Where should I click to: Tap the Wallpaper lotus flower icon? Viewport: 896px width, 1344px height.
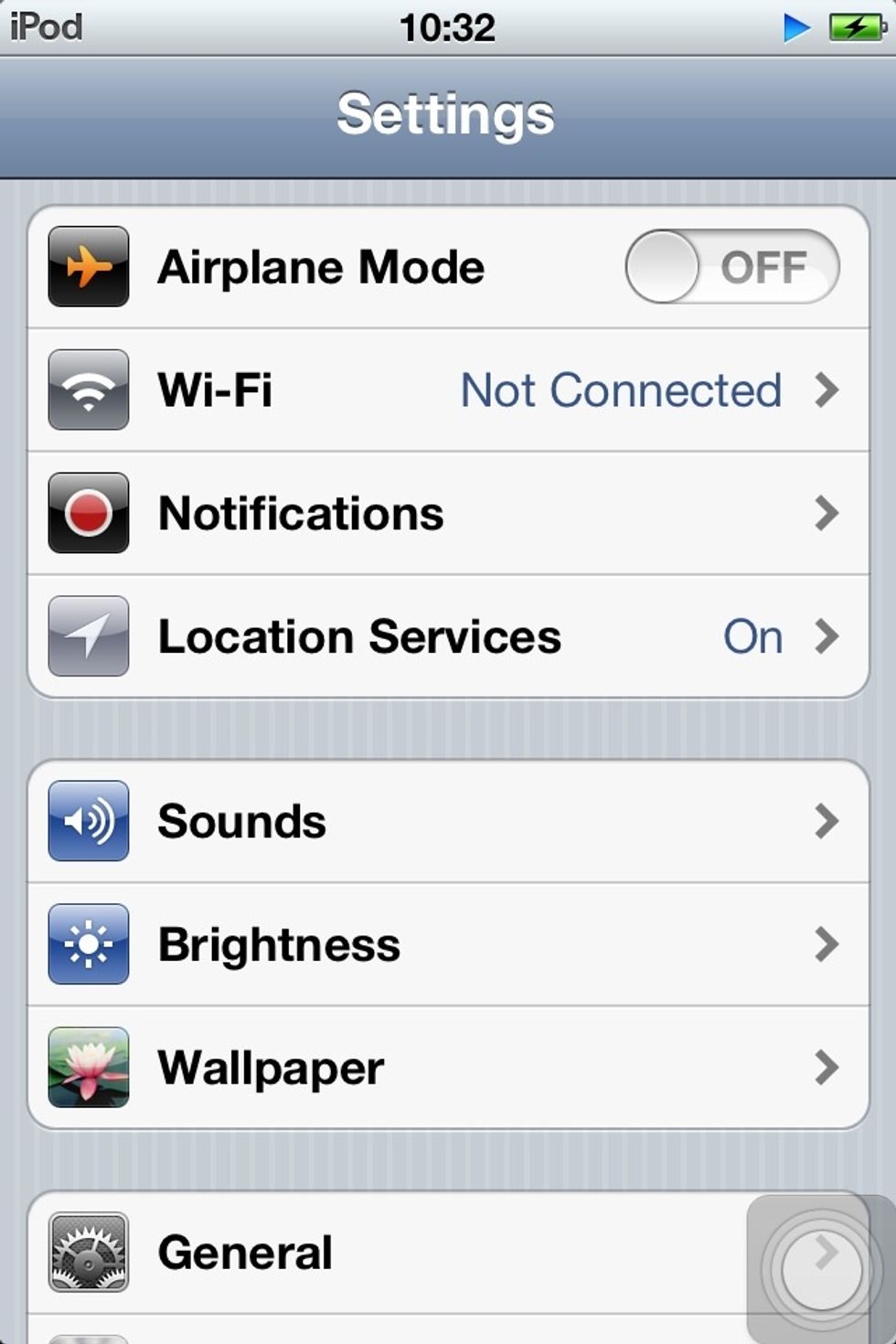point(87,1068)
